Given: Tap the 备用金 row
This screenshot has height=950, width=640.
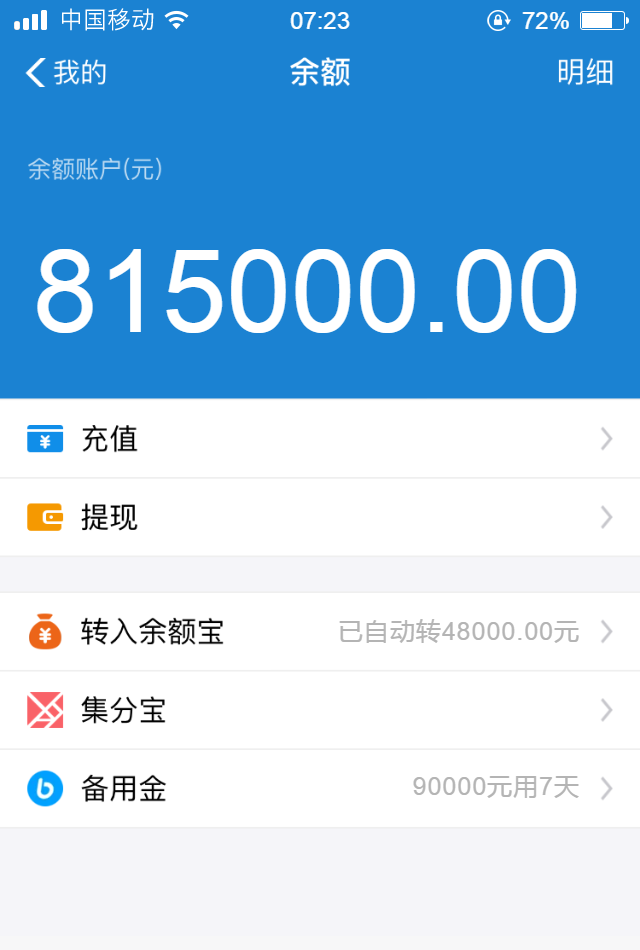Looking at the screenshot, I should pyautogui.click(x=320, y=788).
